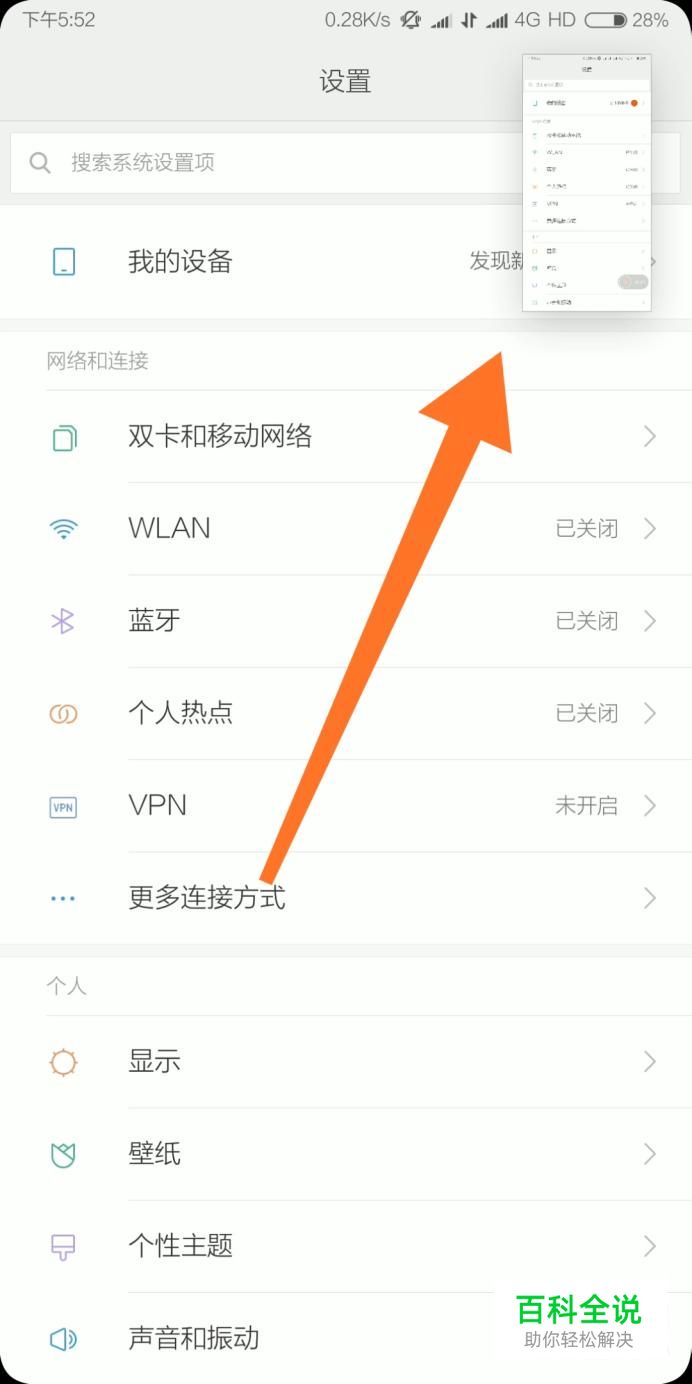
Task: Open VPN settings
Action: click(x=346, y=806)
